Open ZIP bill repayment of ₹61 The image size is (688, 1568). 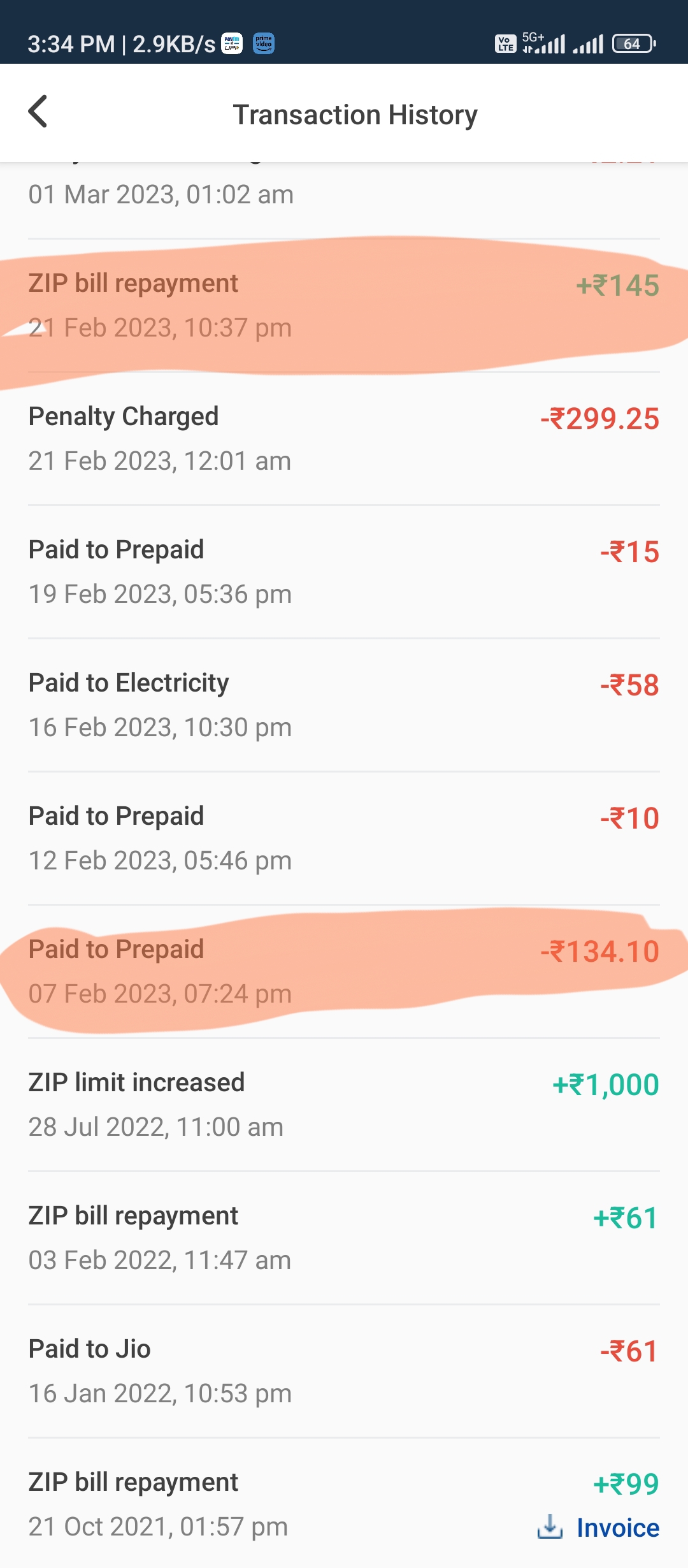tap(344, 1238)
